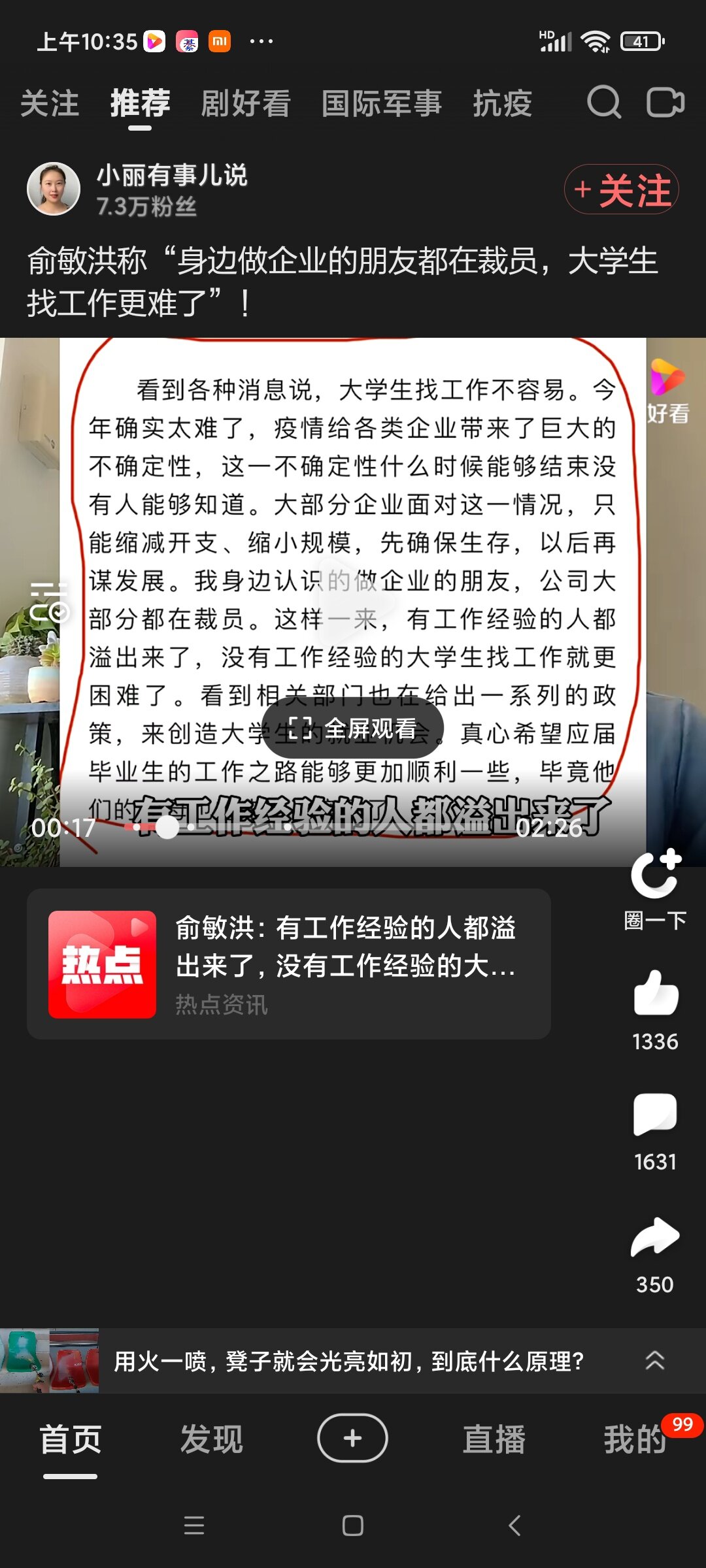The width and height of the screenshot is (706, 1568).
Task: Open the 我的 tab
Action: [x=635, y=1439]
